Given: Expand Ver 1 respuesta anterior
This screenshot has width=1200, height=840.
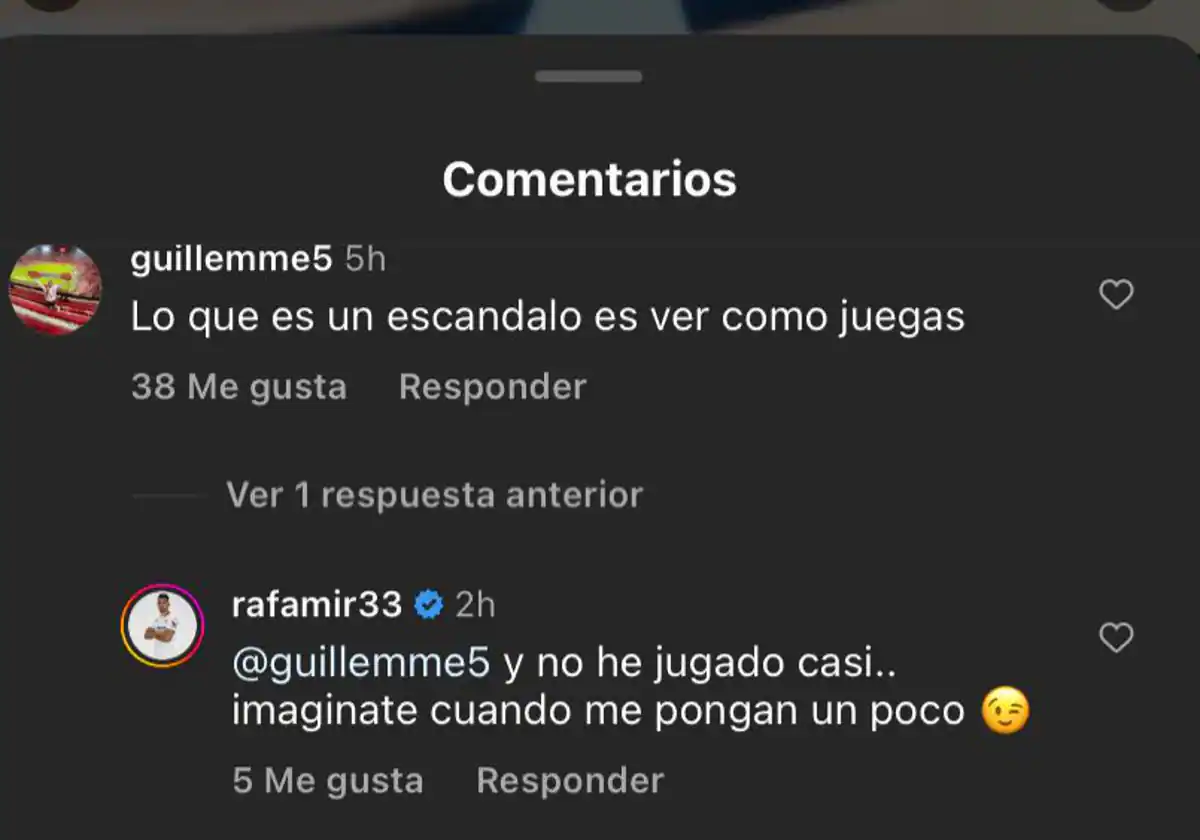Looking at the screenshot, I should pyautogui.click(x=434, y=495).
